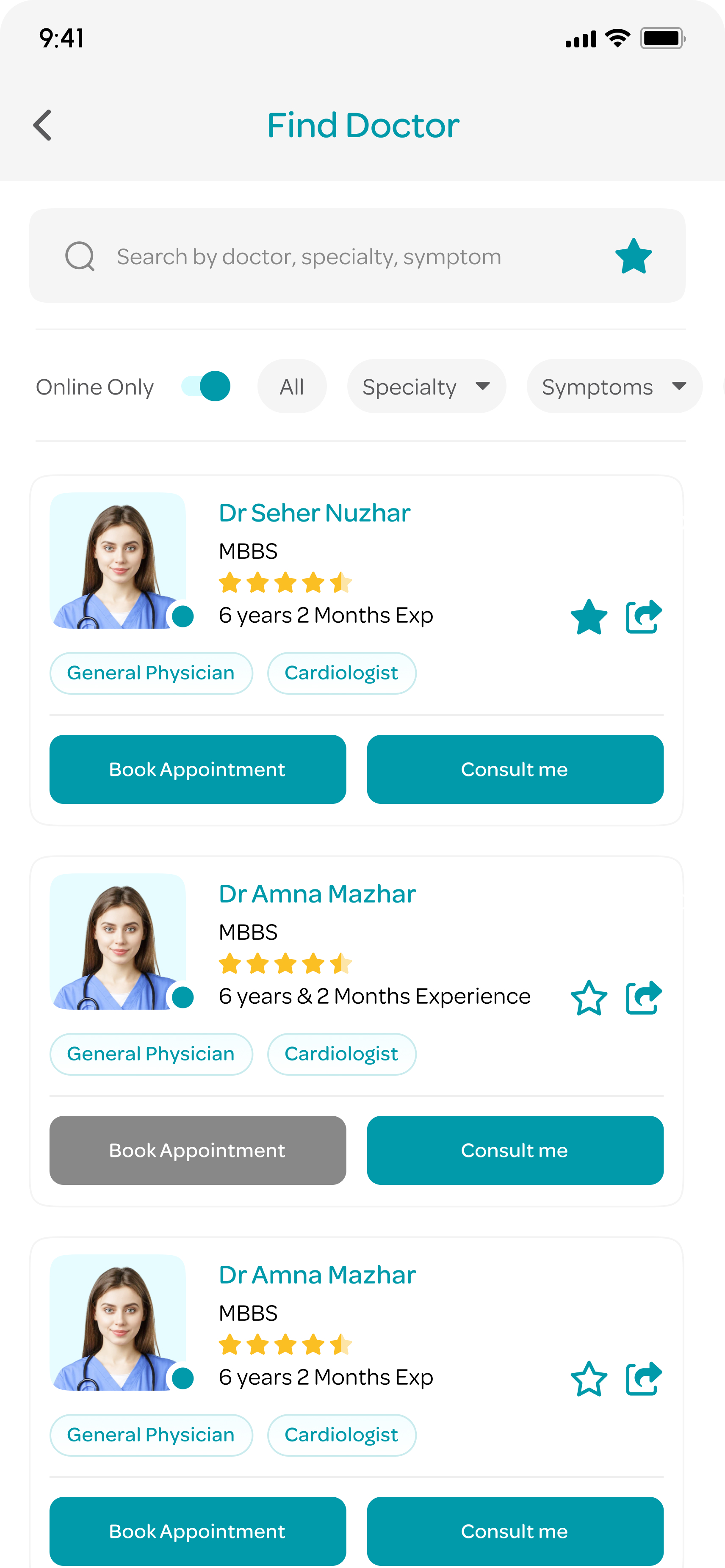Tap Consult me for Dr Amna Mazhar
Viewport: 725px width, 1568px height.
(x=515, y=1150)
